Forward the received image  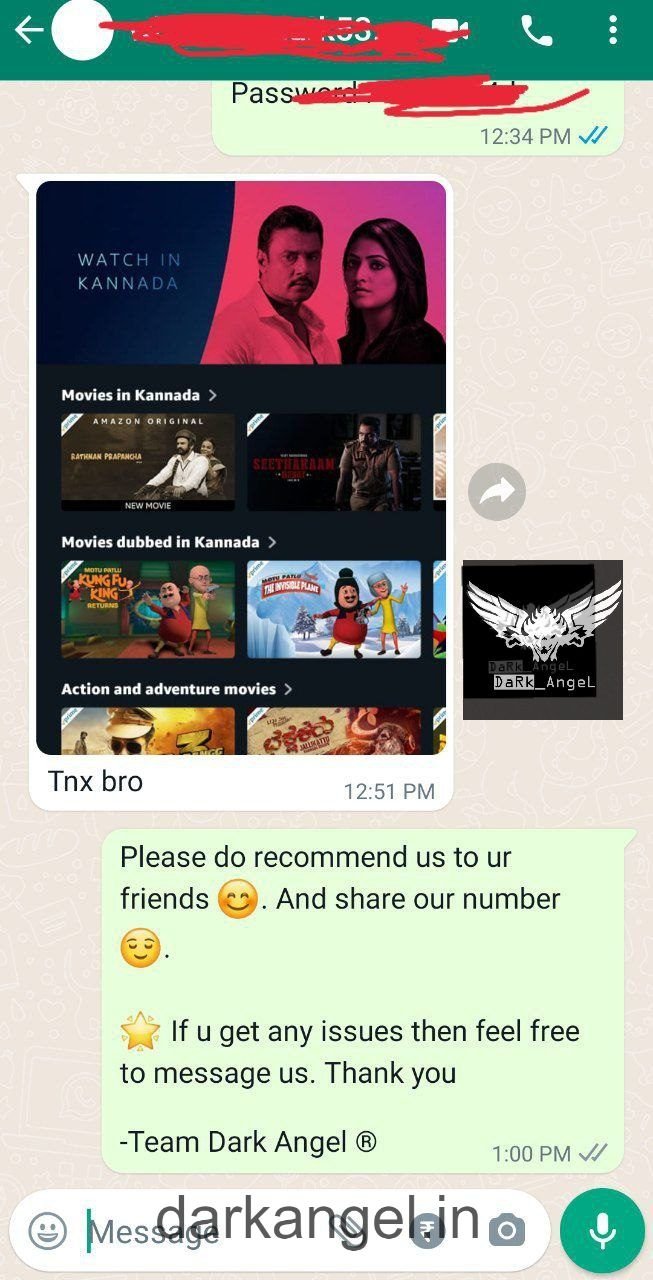pos(497,491)
